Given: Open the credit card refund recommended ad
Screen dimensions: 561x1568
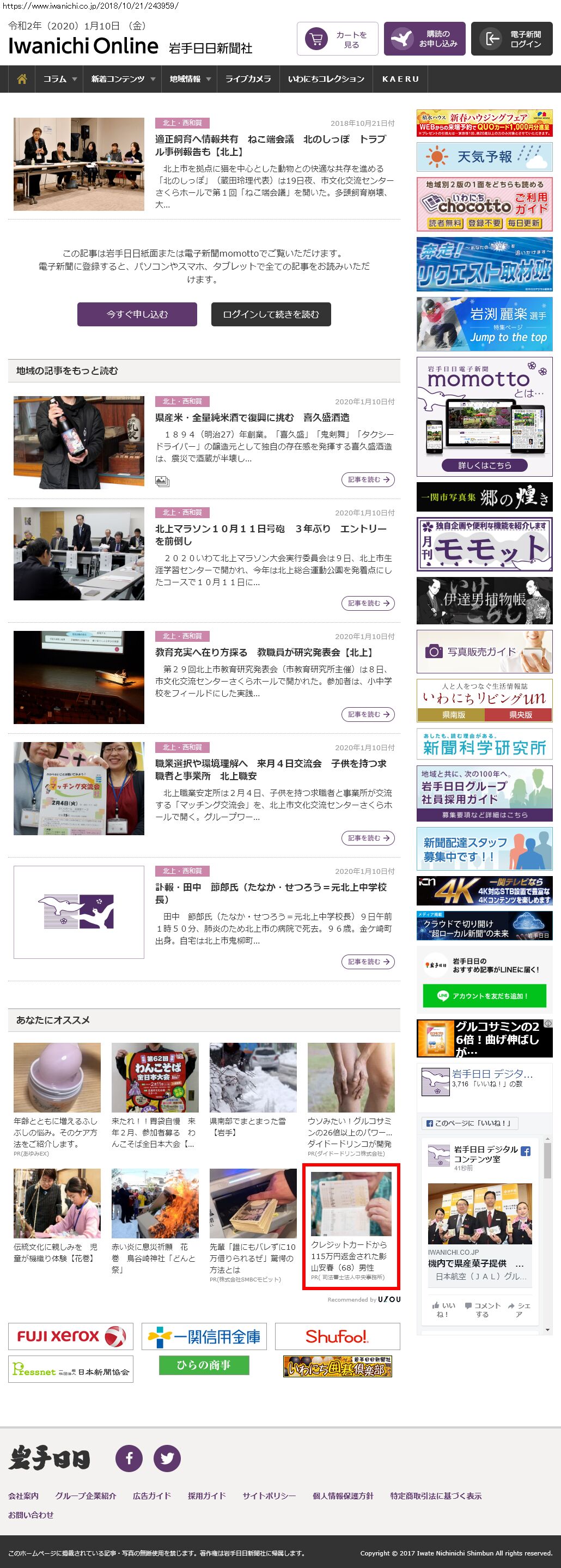Looking at the screenshot, I should click(351, 1226).
